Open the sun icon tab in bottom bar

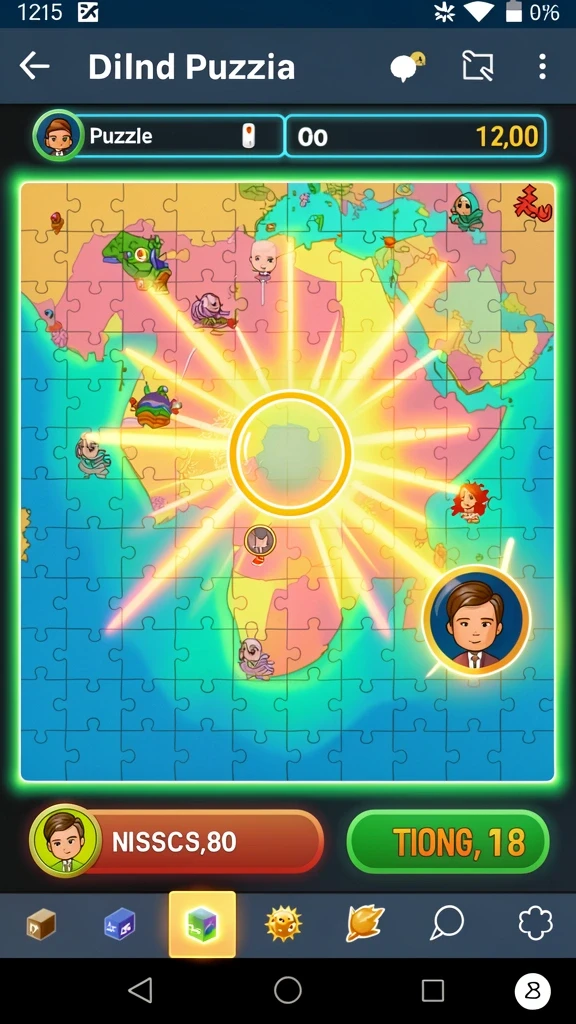[x=283, y=925]
